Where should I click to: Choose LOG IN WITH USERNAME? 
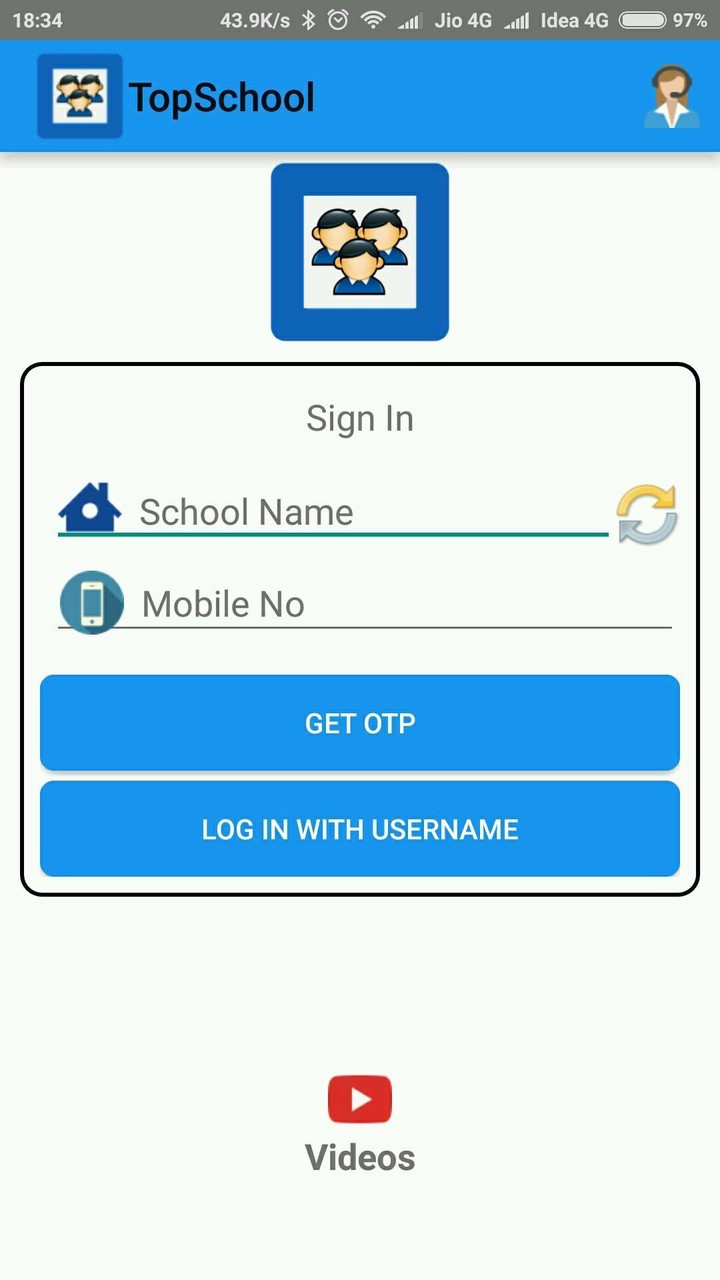point(360,829)
